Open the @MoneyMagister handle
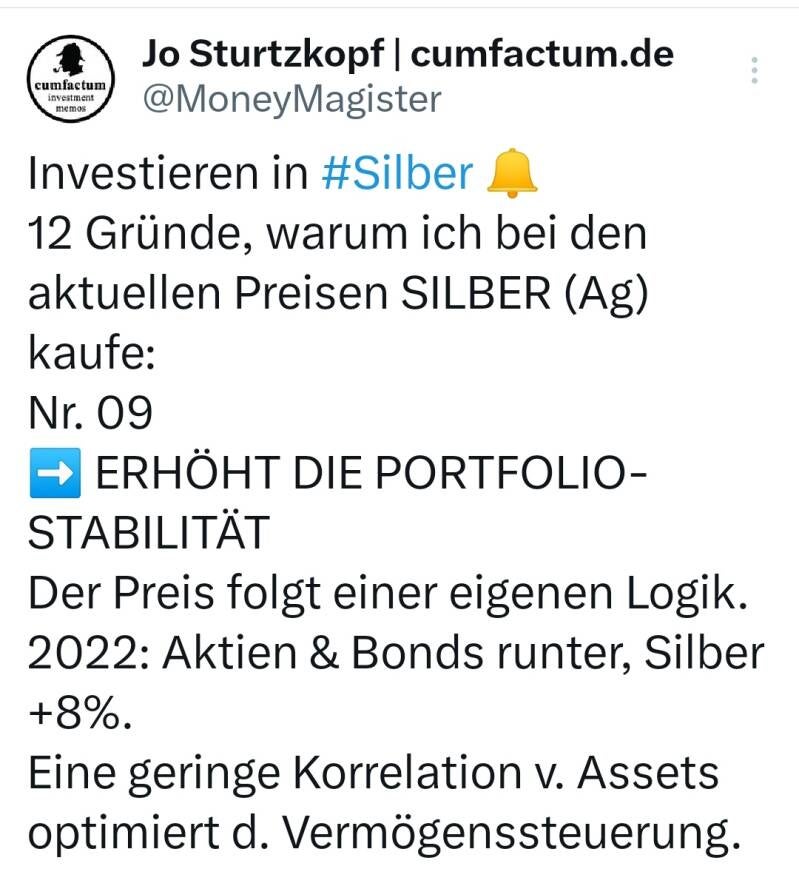The width and height of the screenshot is (799, 886). (x=292, y=99)
